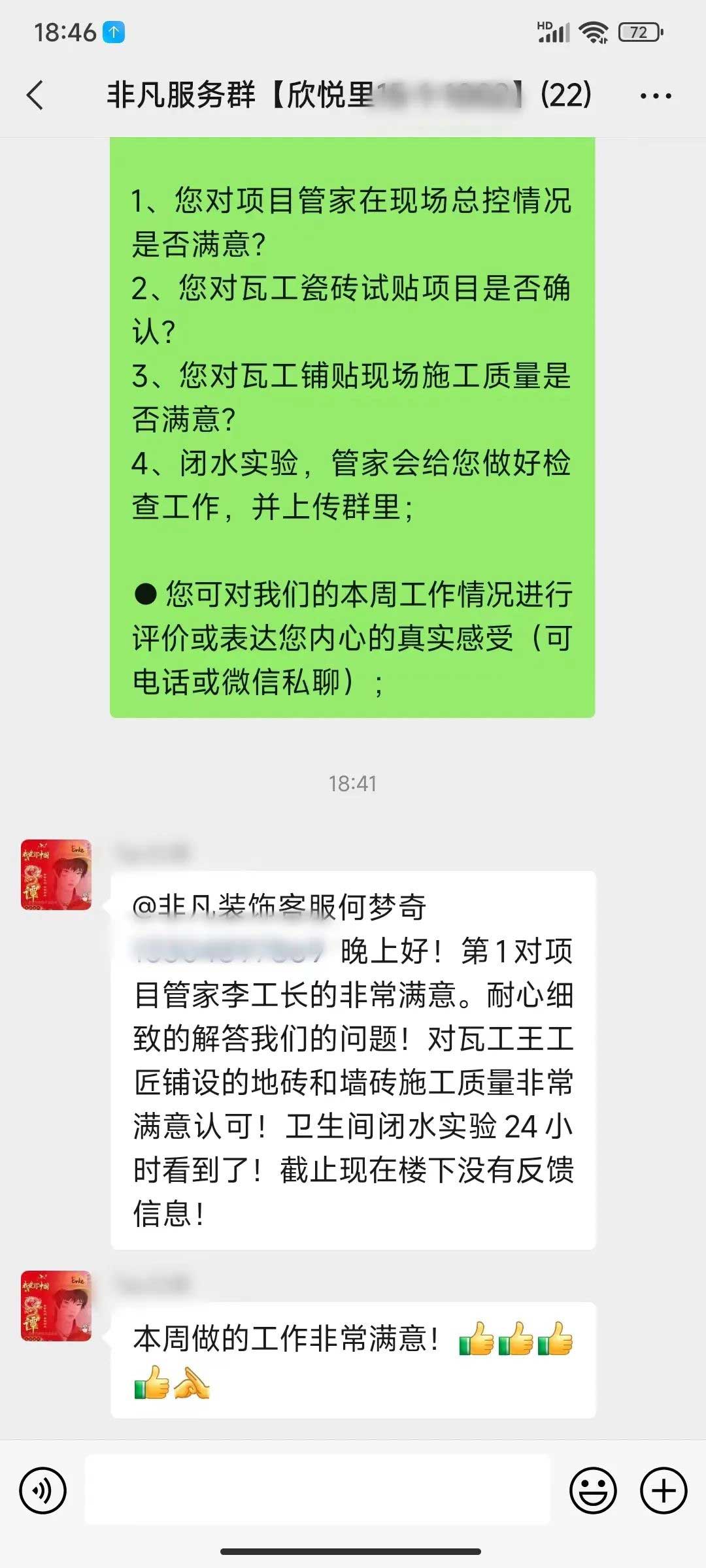
Task: Open the emoji sticker panel
Action: tap(593, 1491)
